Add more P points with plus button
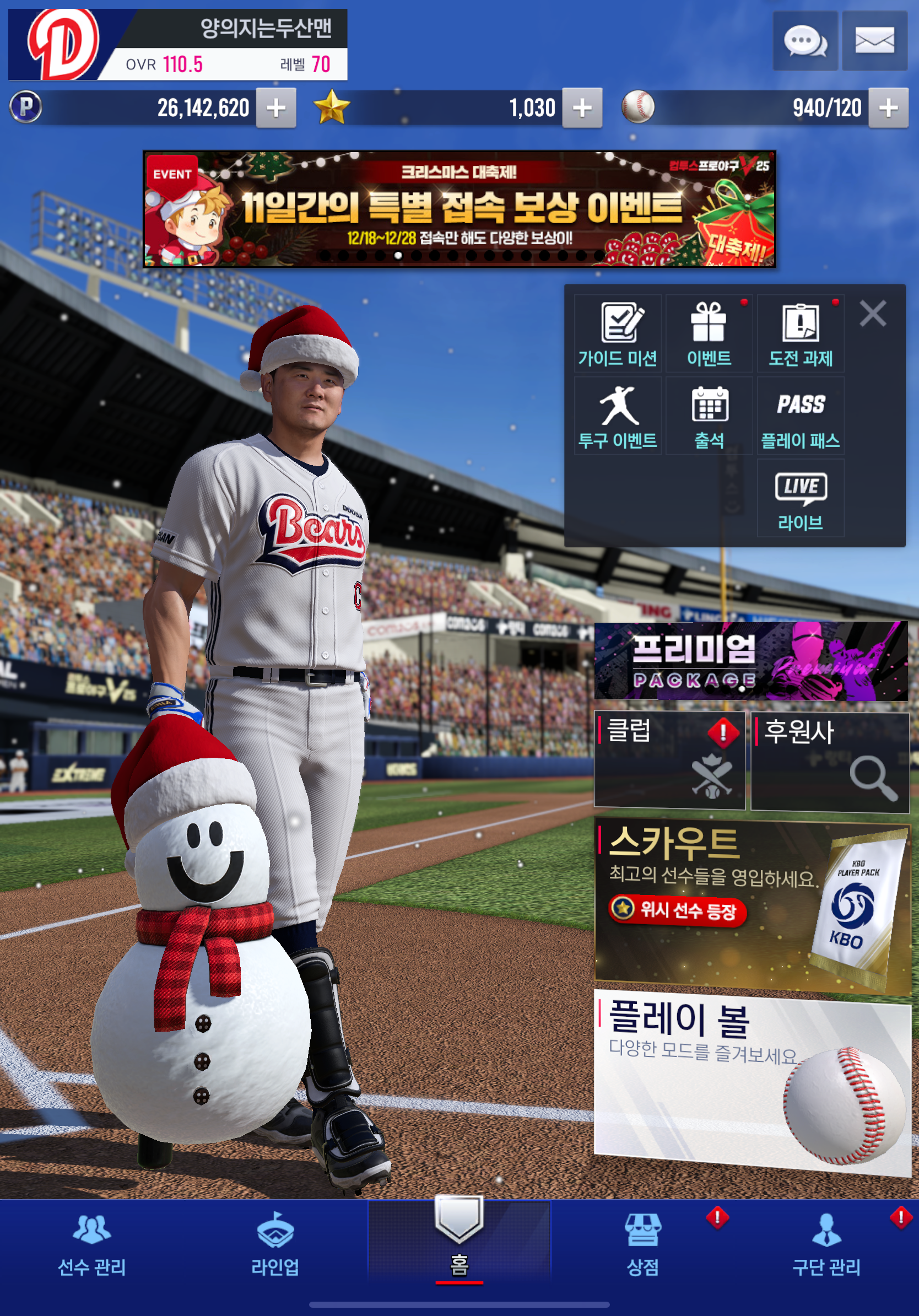Viewport: 919px width, 1316px height. coord(275,108)
